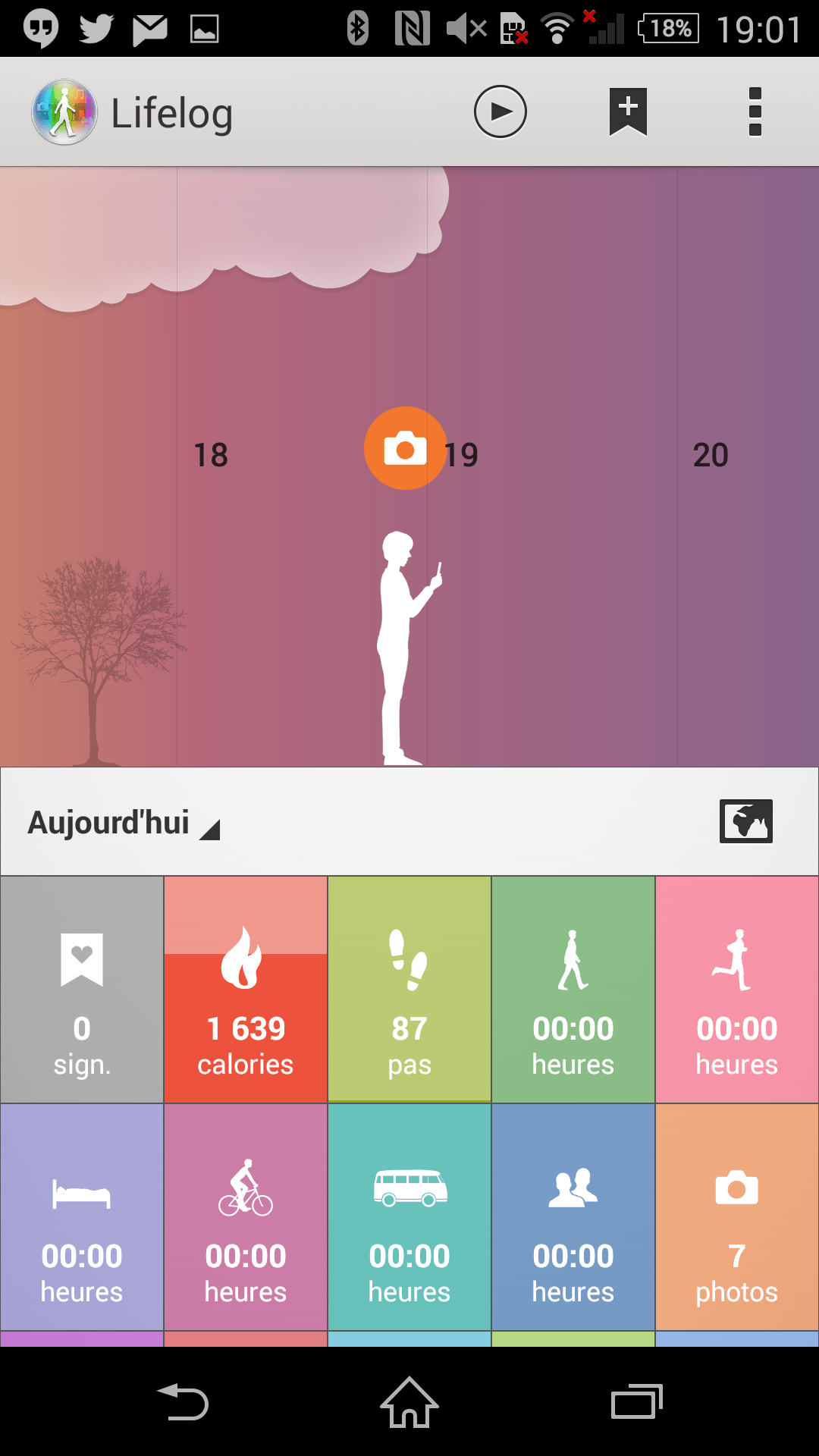The height and width of the screenshot is (1456, 819).
Task: Open the cycling hours tile
Action: (246, 1217)
